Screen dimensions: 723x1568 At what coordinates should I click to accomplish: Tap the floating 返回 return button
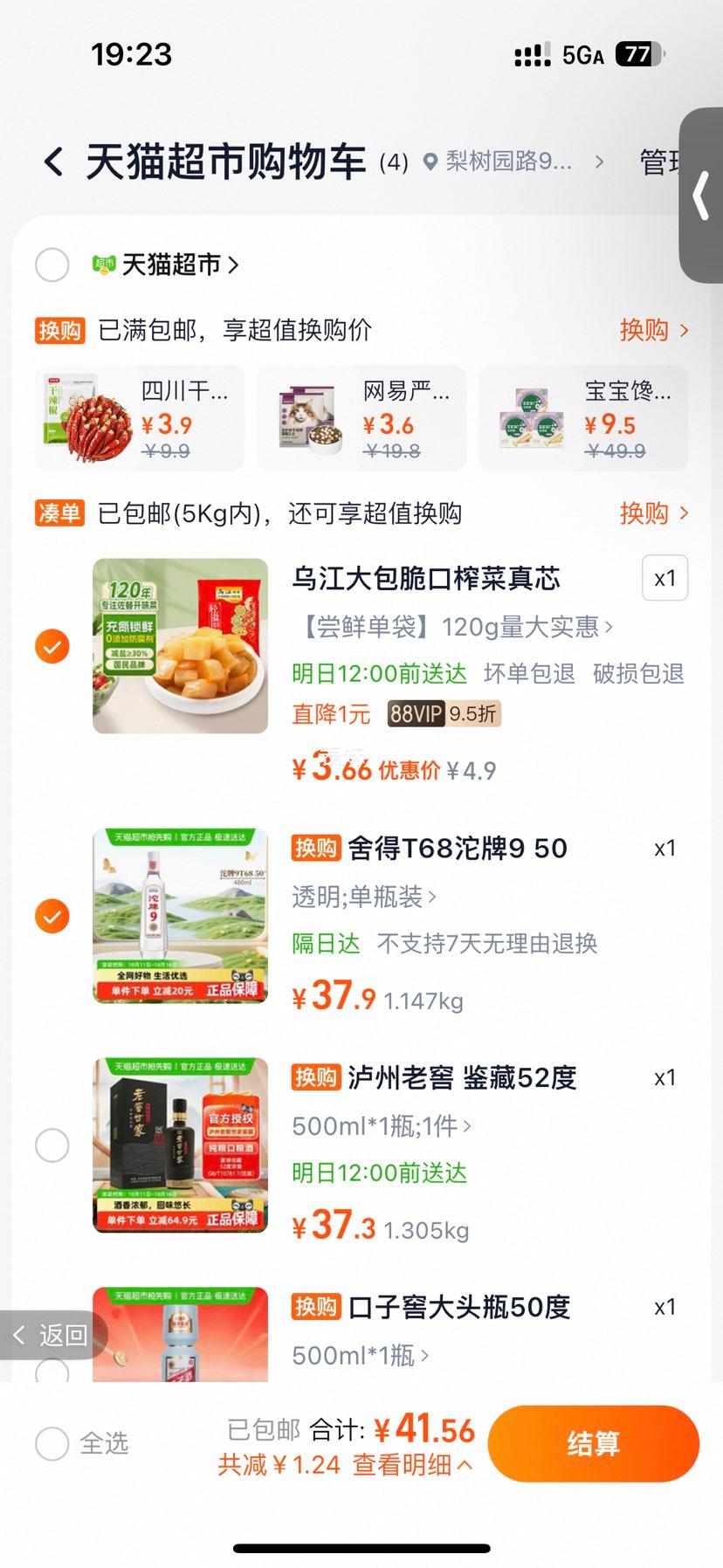pos(52,1335)
